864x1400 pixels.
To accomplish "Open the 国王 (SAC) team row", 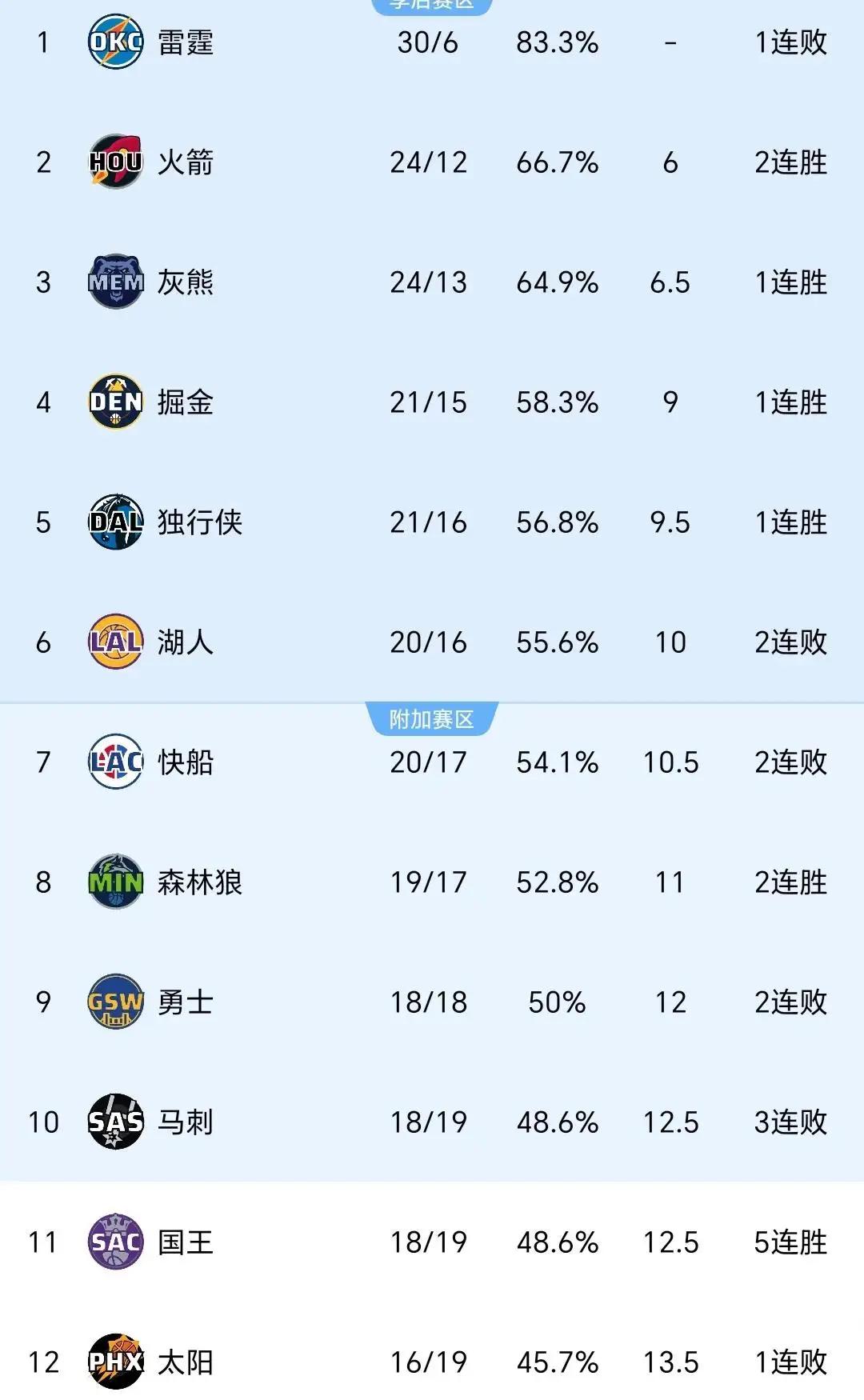I will click(432, 1242).
